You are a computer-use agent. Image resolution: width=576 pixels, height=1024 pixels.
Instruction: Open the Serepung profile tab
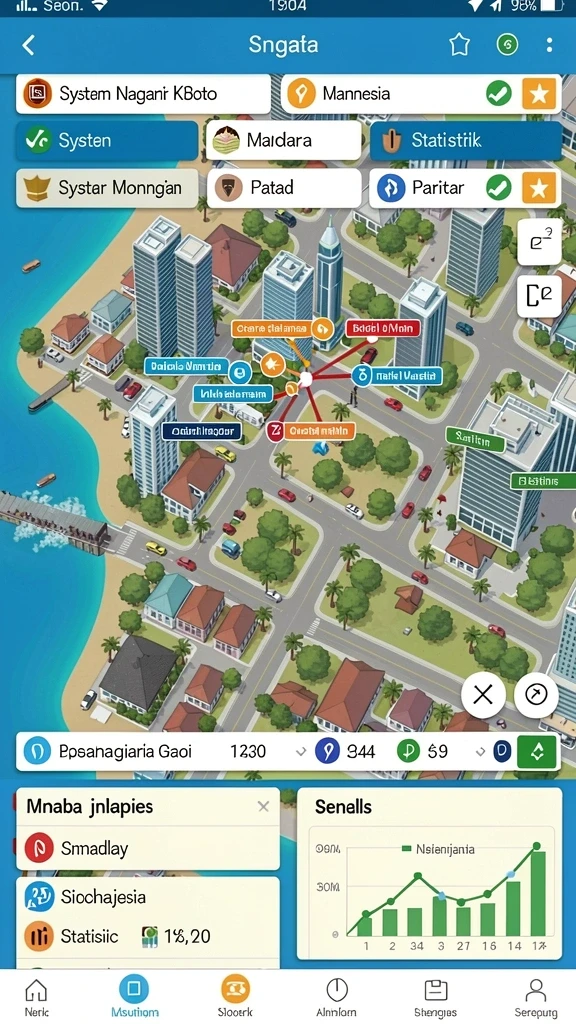(536, 999)
